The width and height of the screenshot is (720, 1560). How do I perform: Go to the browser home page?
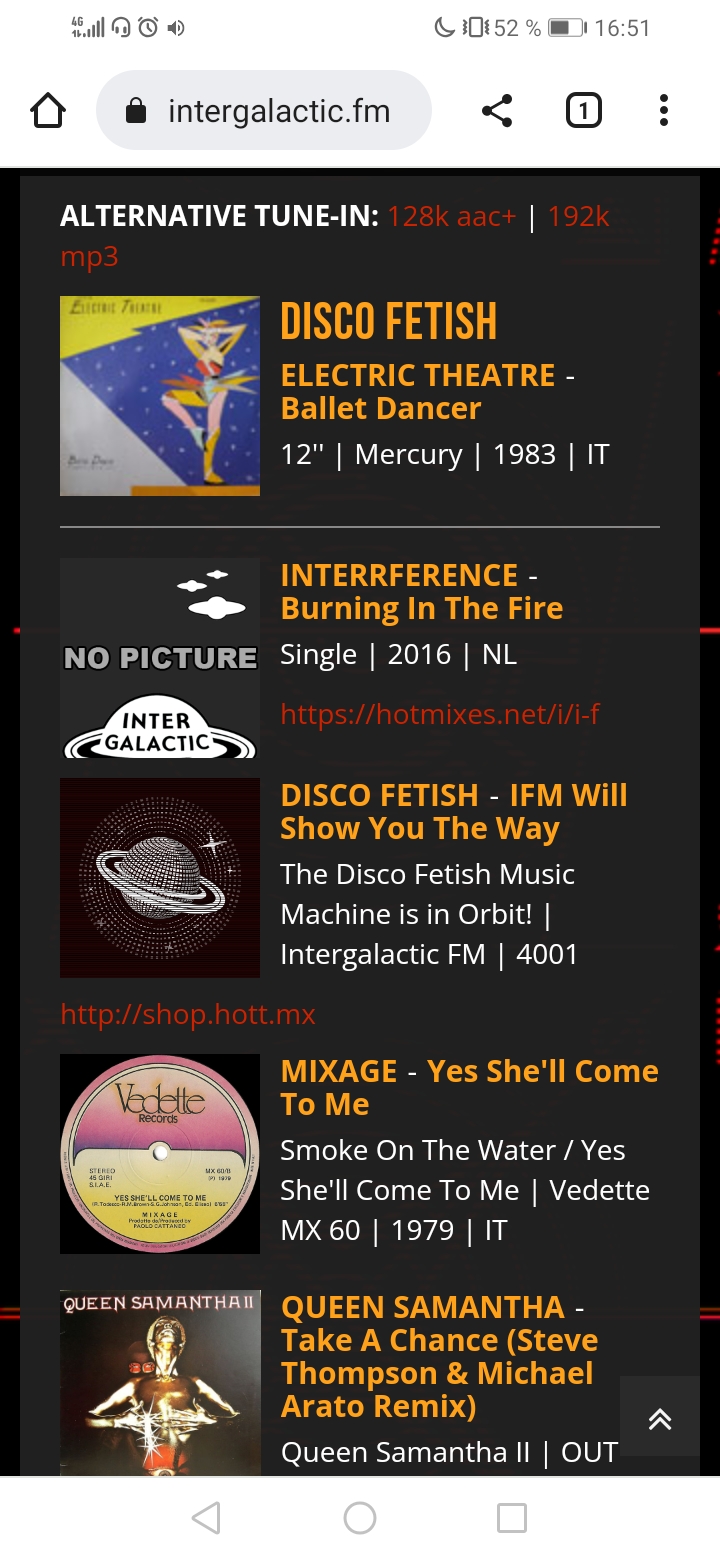pyautogui.click(x=48, y=111)
